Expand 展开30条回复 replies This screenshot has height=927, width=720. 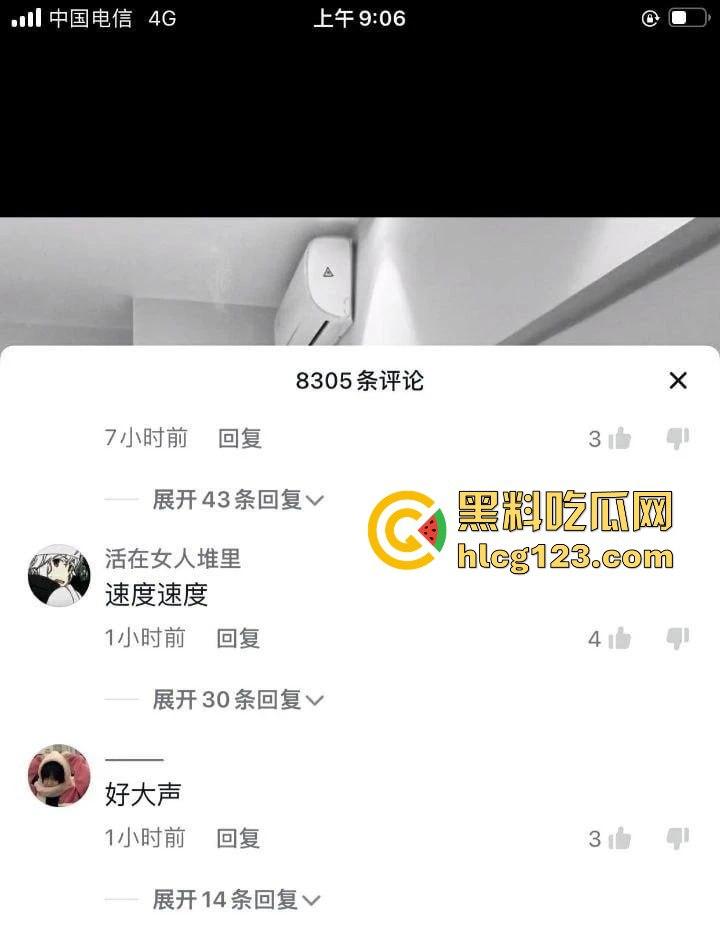(238, 700)
